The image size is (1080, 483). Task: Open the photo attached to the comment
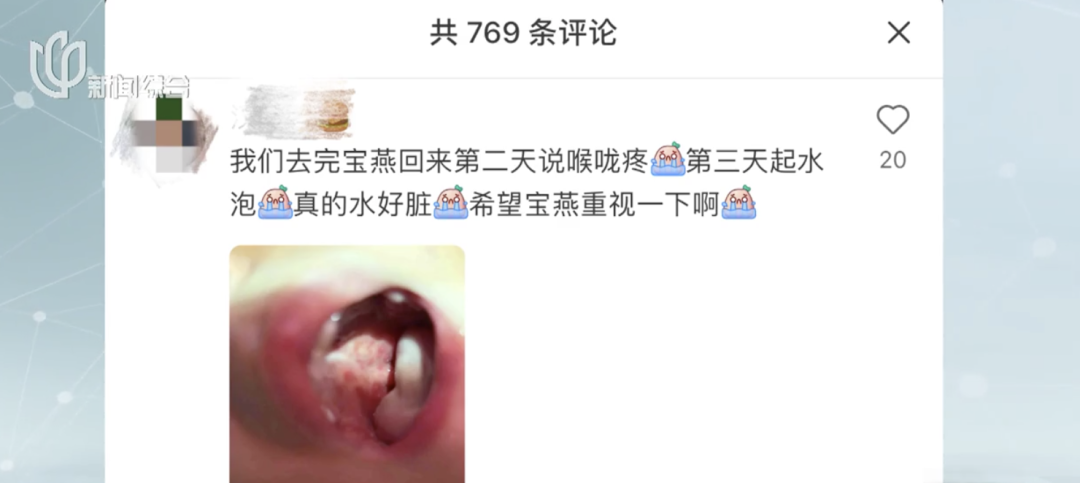[x=347, y=364]
